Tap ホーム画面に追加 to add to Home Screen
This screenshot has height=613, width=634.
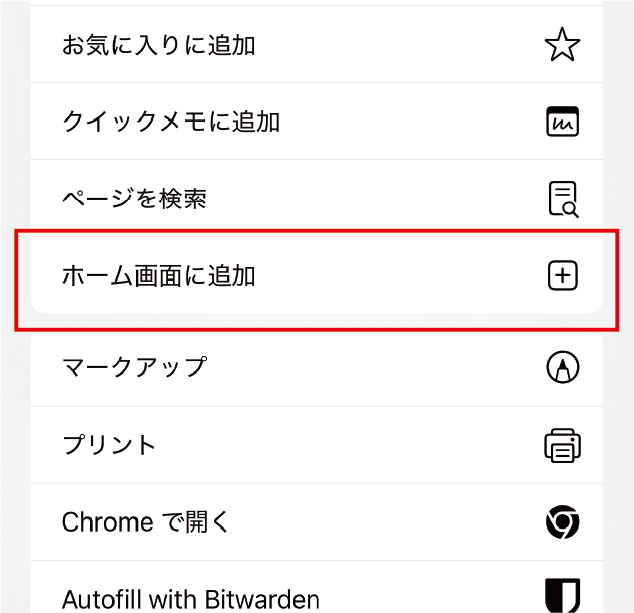(x=316, y=276)
